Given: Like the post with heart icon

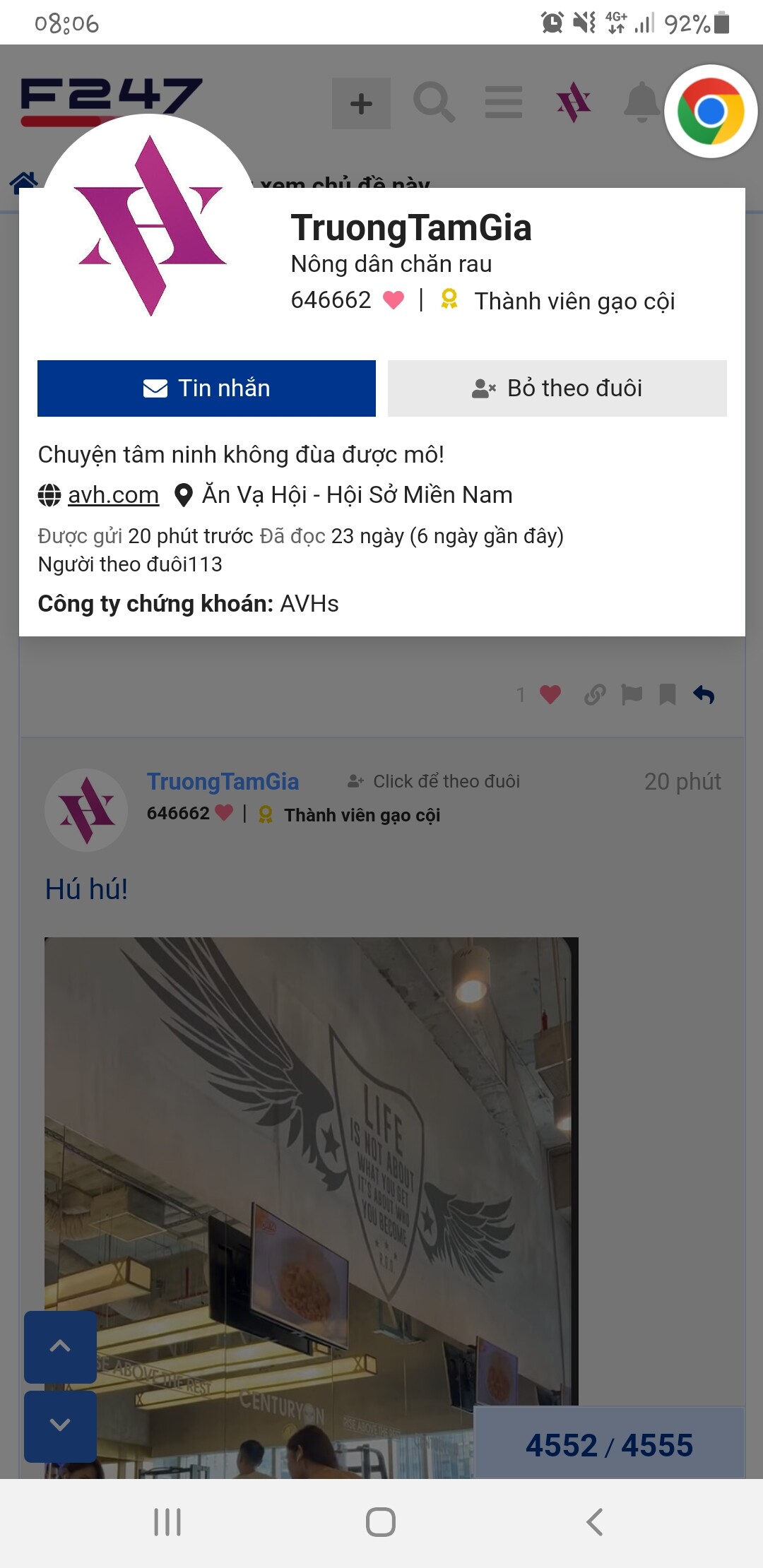Looking at the screenshot, I should pos(550,695).
